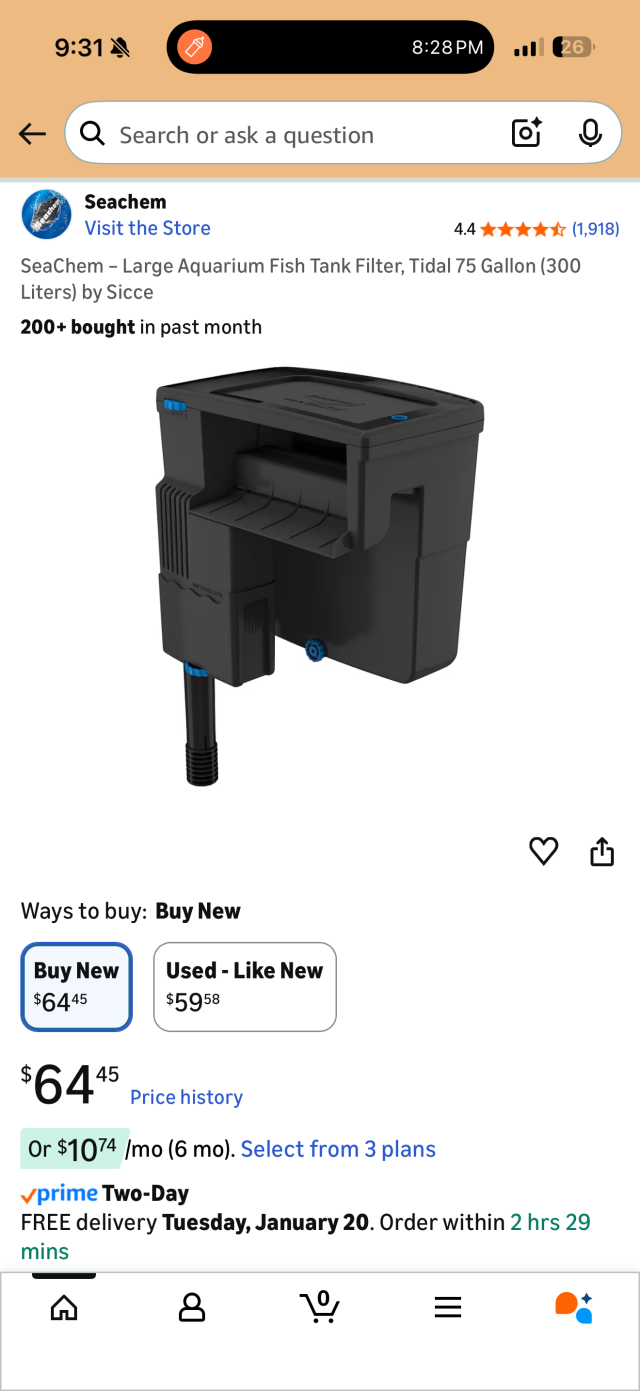Image resolution: width=640 pixels, height=1391 pixels.
Task: Go to the Home tab
Action: (x=64, y=1307)
